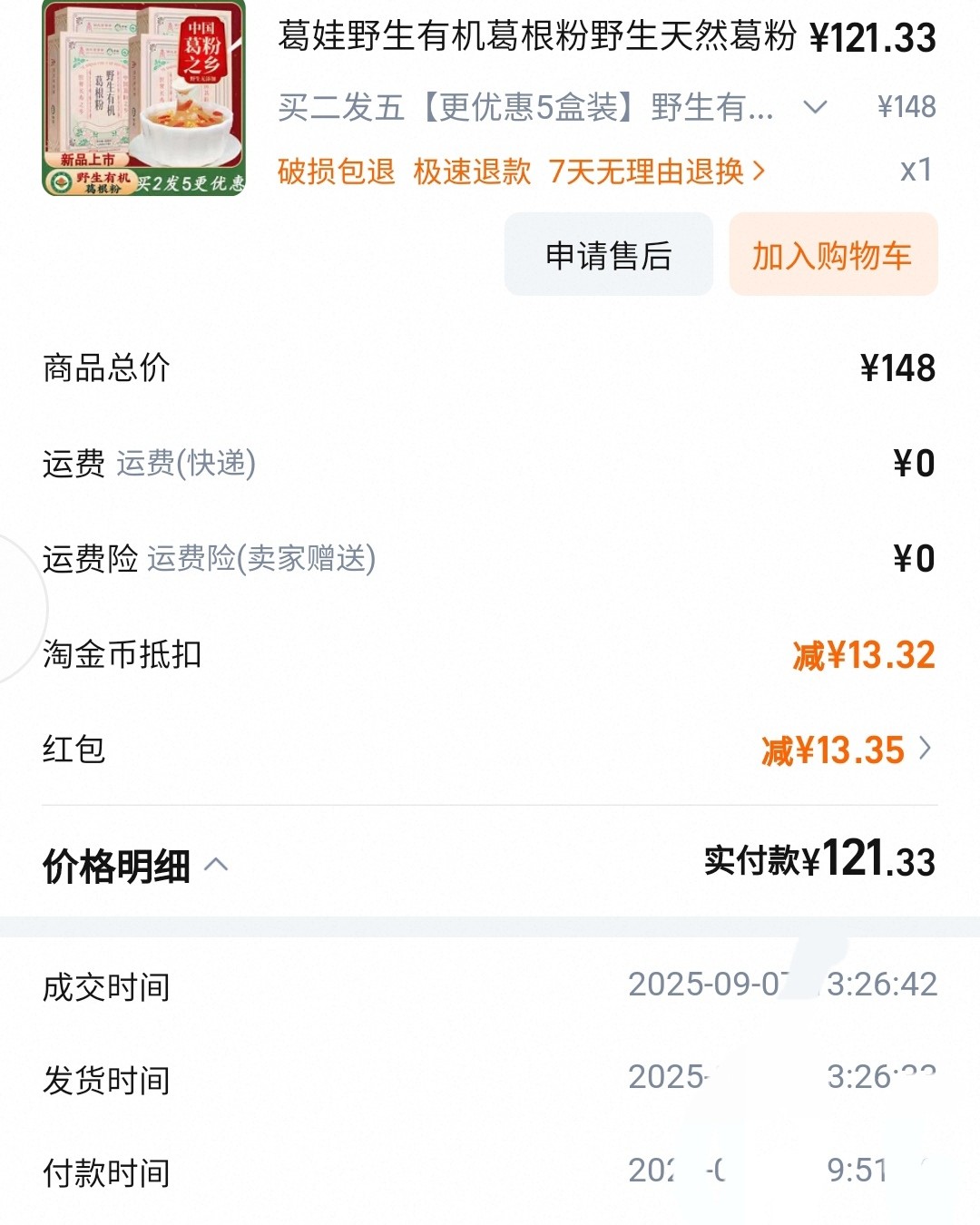980x1225 pixels.
Task: Click the 破损包退 service tag
Action: click(x=335, y=171)
